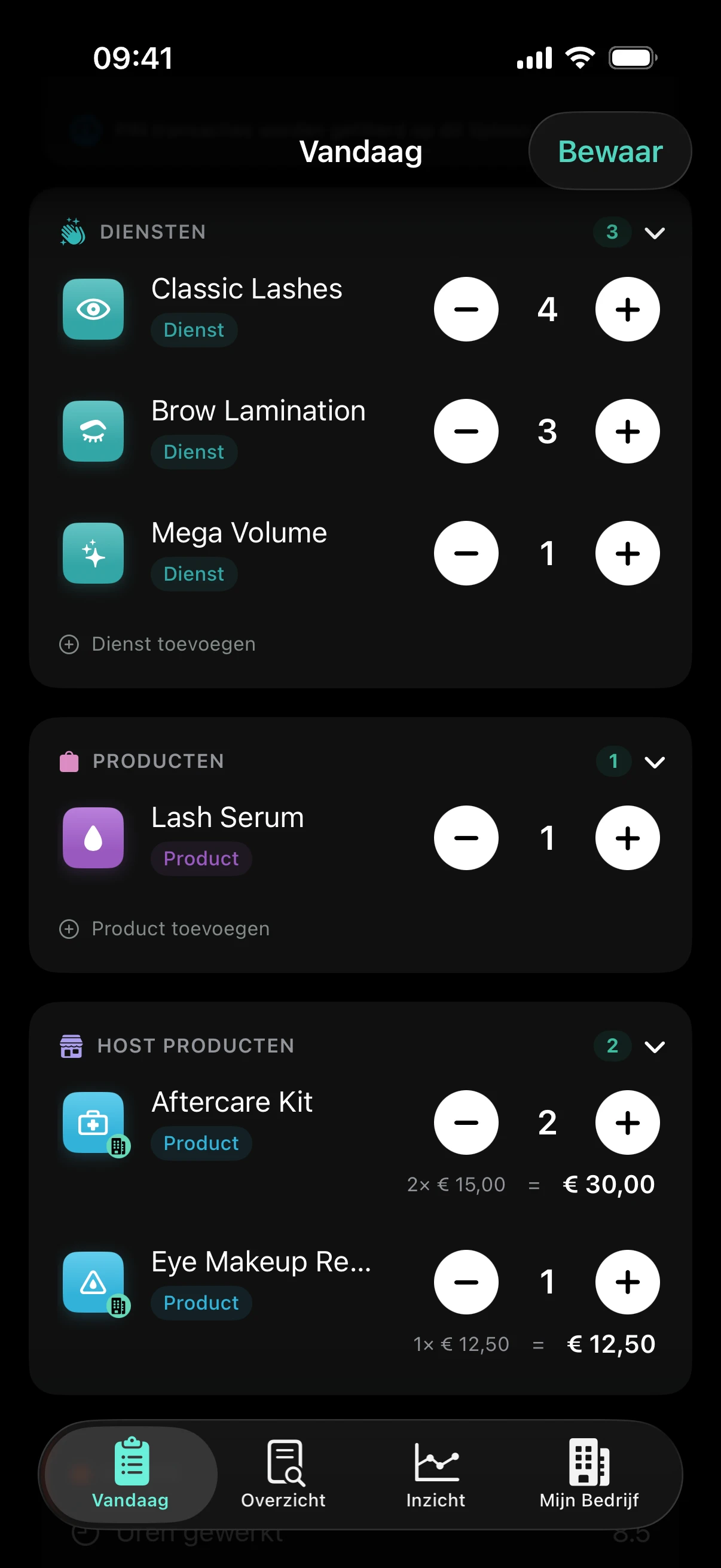This screenshot has width=721, height=1568.
Task: Increase Classic Lashes count with plus button
Action: click(628, 309)
